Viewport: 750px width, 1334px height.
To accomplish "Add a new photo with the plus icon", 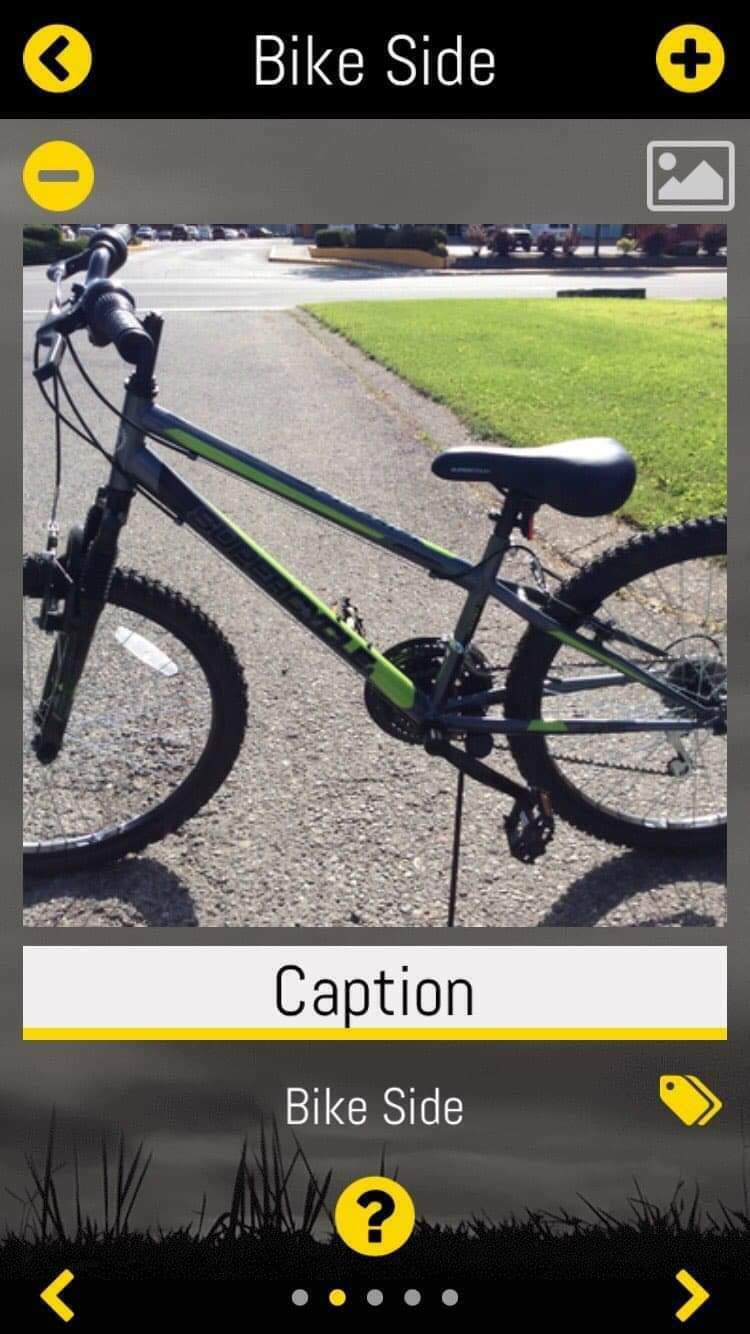I will [690, 59].
